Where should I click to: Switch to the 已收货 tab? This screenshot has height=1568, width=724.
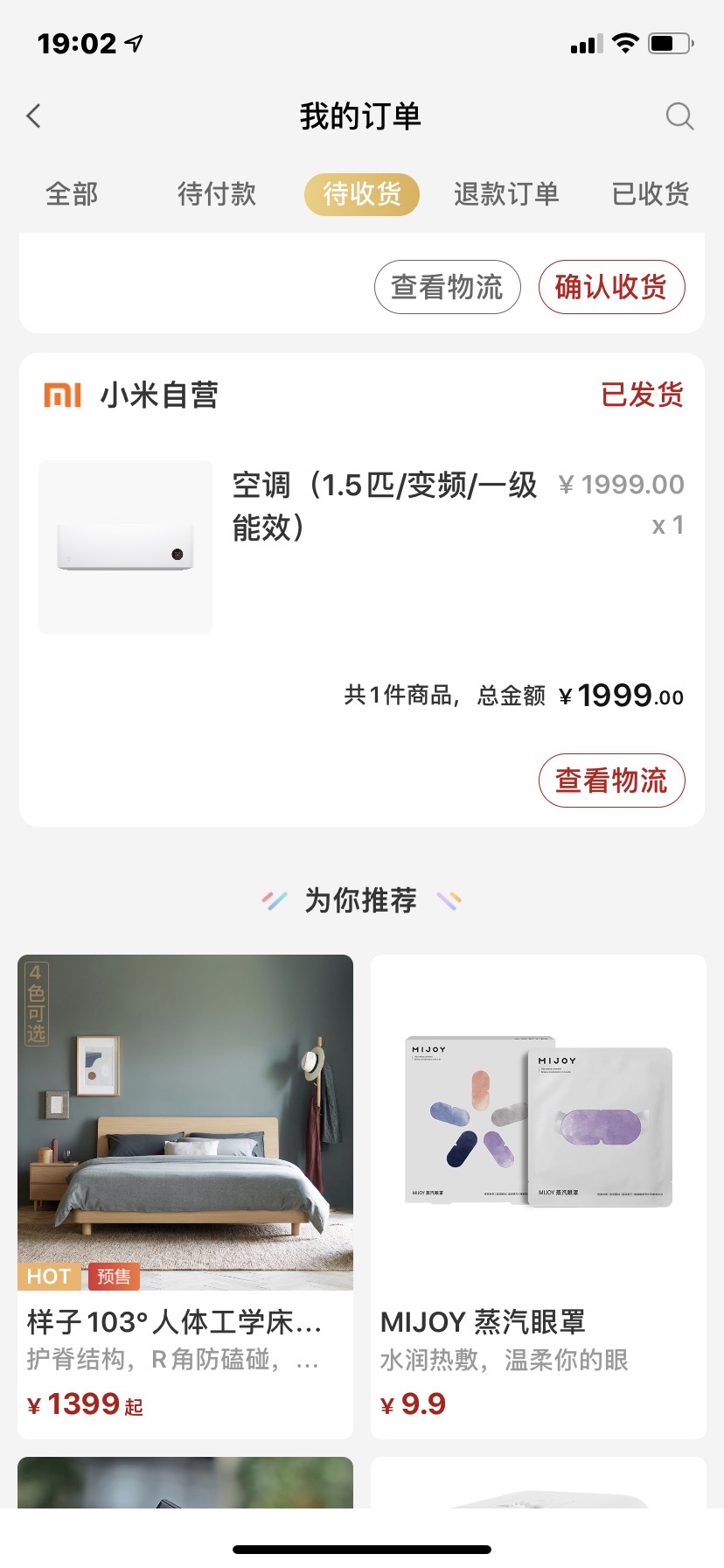(650, 193)
